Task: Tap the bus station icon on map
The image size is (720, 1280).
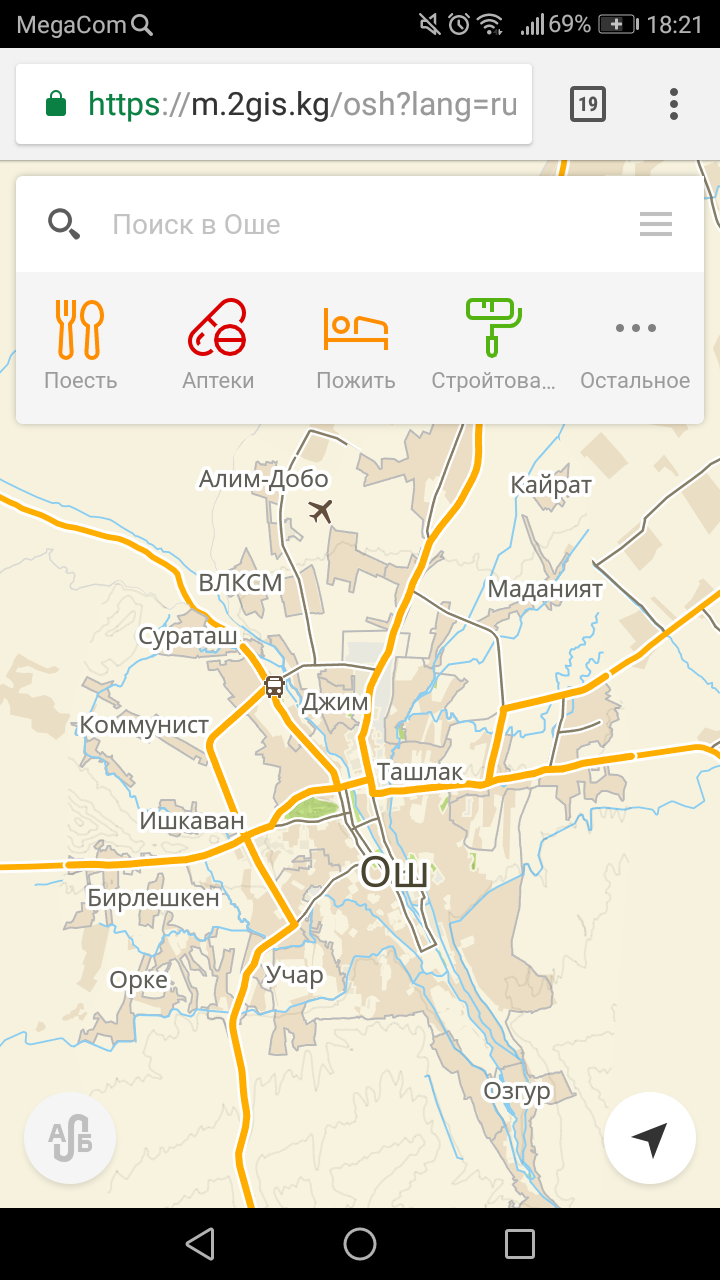Action: coord(274,686)
